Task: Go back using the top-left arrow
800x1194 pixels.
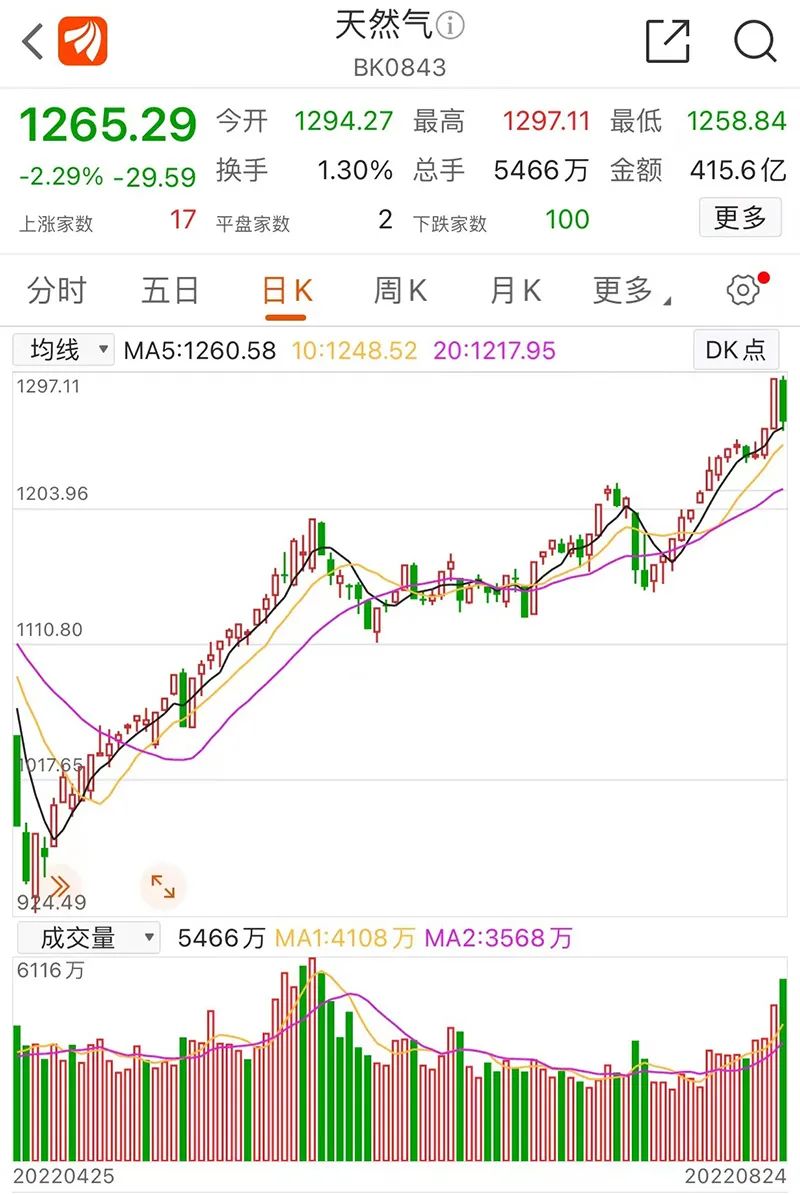Action: click(x=33, y=42)
